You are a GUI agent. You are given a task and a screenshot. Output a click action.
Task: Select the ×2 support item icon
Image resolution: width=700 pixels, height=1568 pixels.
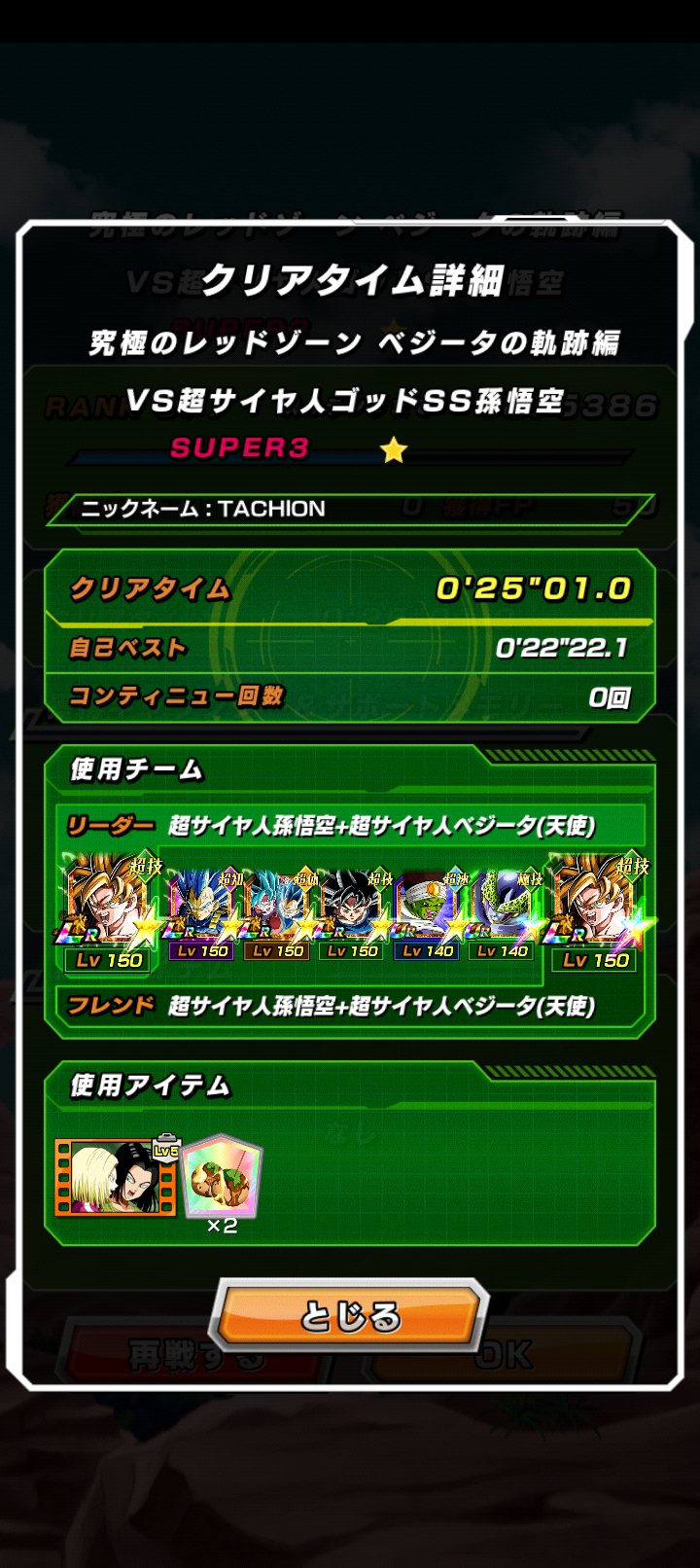[x=222, y=1178]
